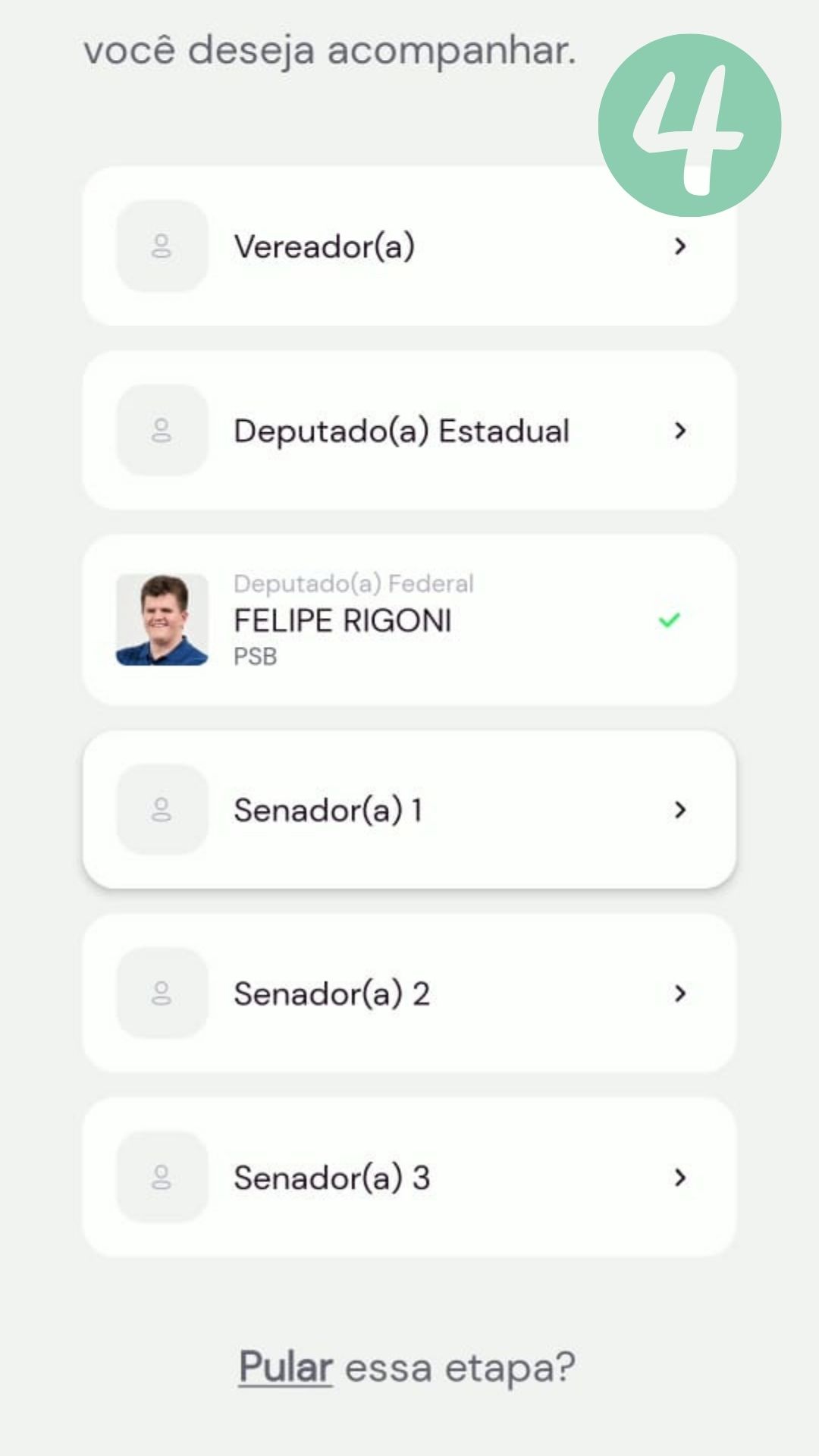
Task: Select the Senador(a) 1 row
Action: (x=408, y=810)
